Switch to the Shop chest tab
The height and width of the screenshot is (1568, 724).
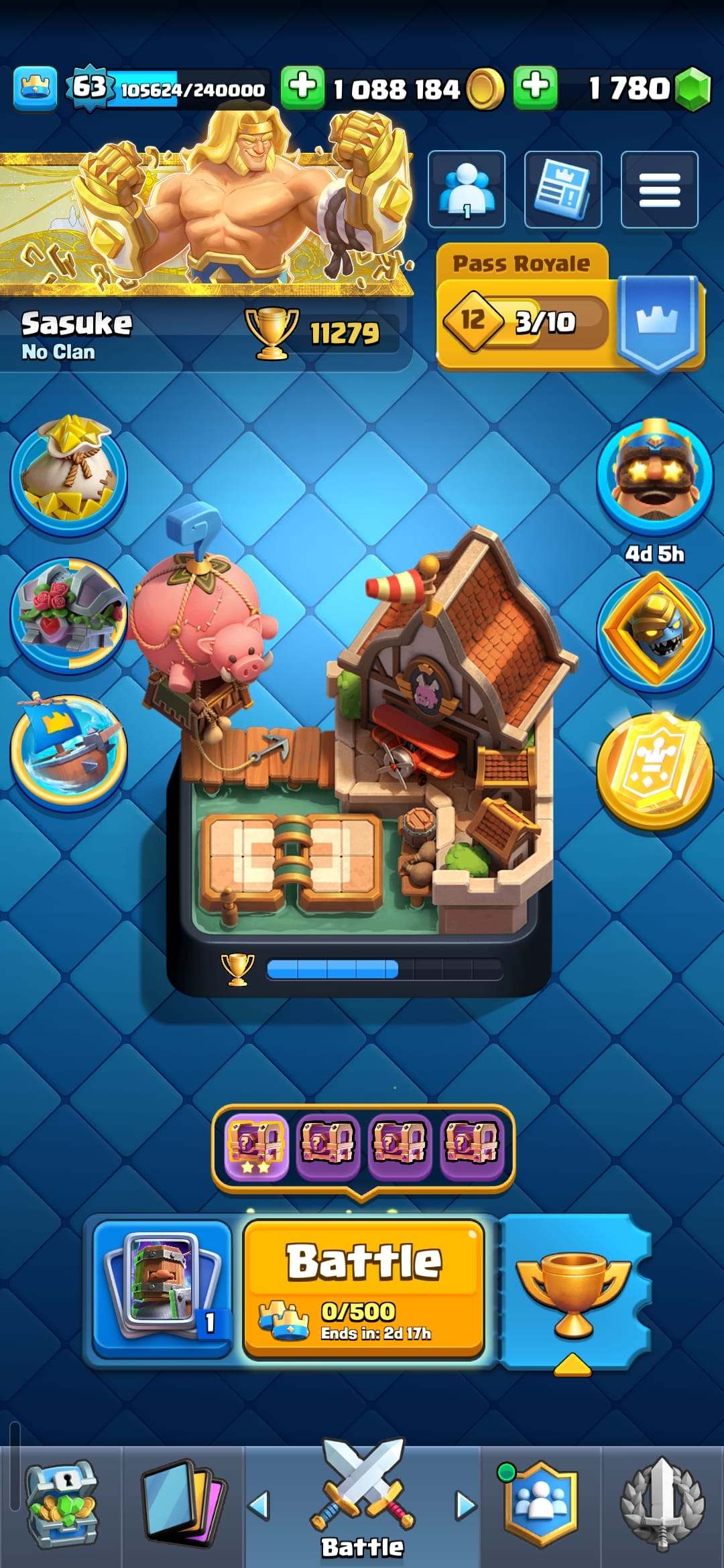click(61, 1505)
